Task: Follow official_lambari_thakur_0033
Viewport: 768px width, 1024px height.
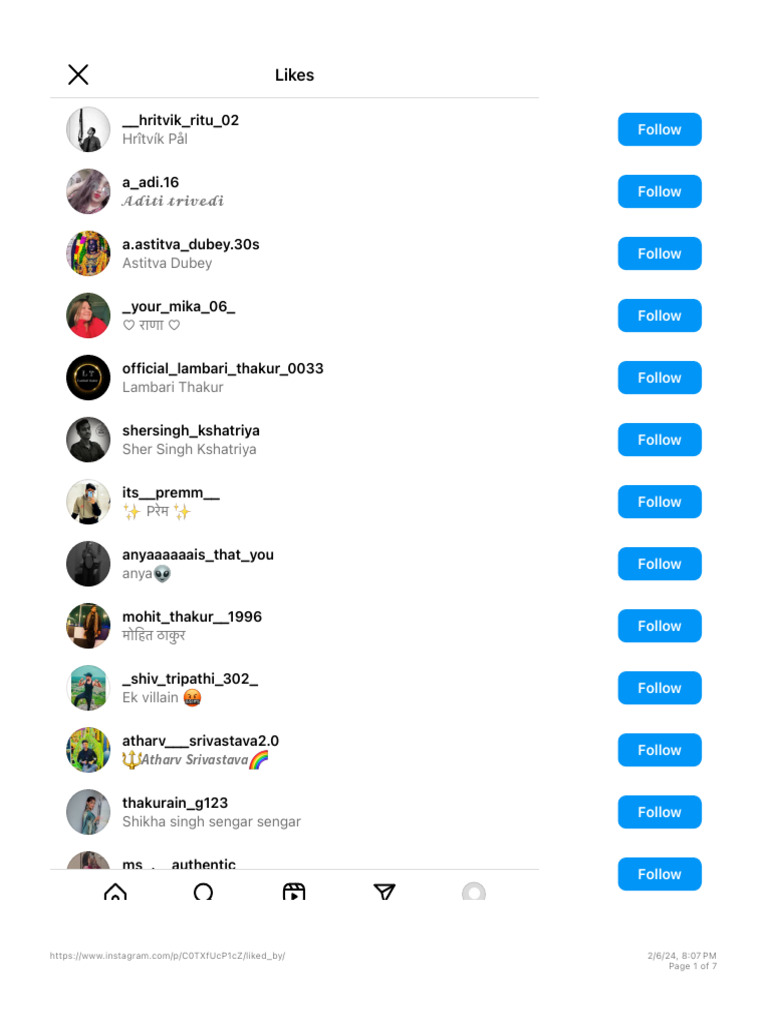Action: (x=660, y=377)
